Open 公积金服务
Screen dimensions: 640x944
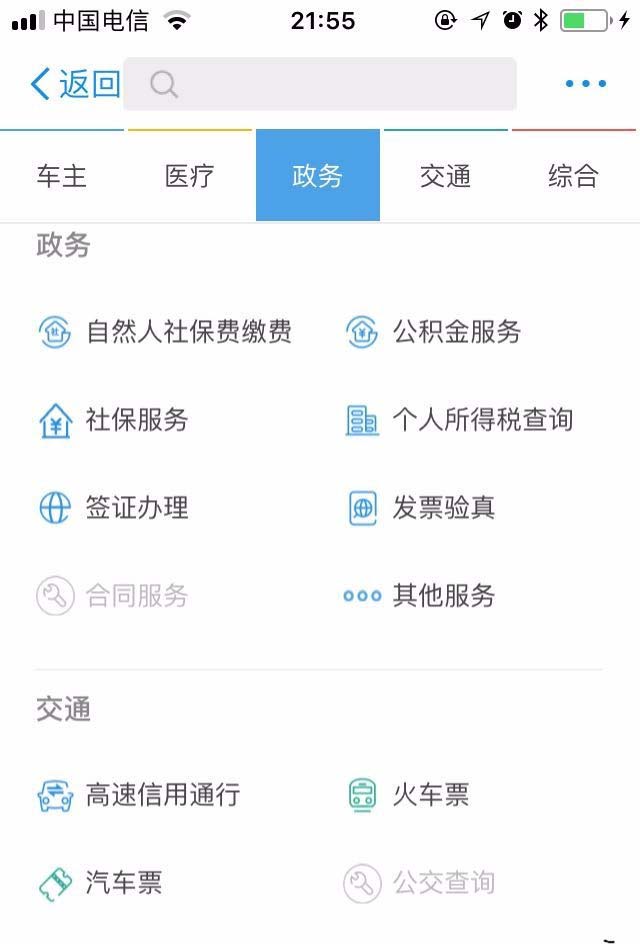click(x=434, y=332)
